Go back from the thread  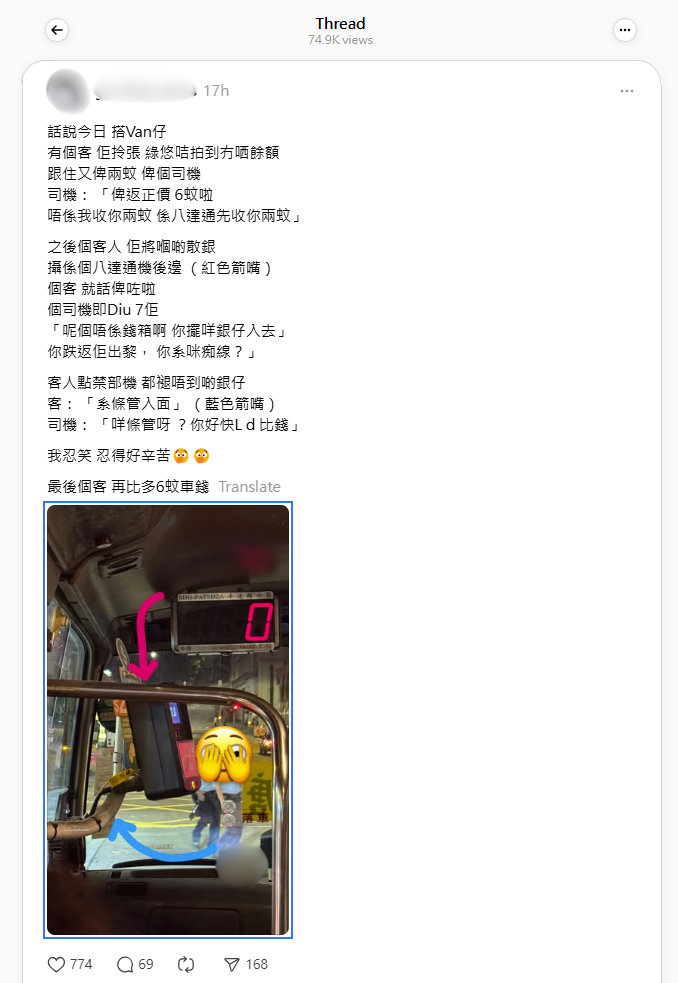click(x=57, y=30)
